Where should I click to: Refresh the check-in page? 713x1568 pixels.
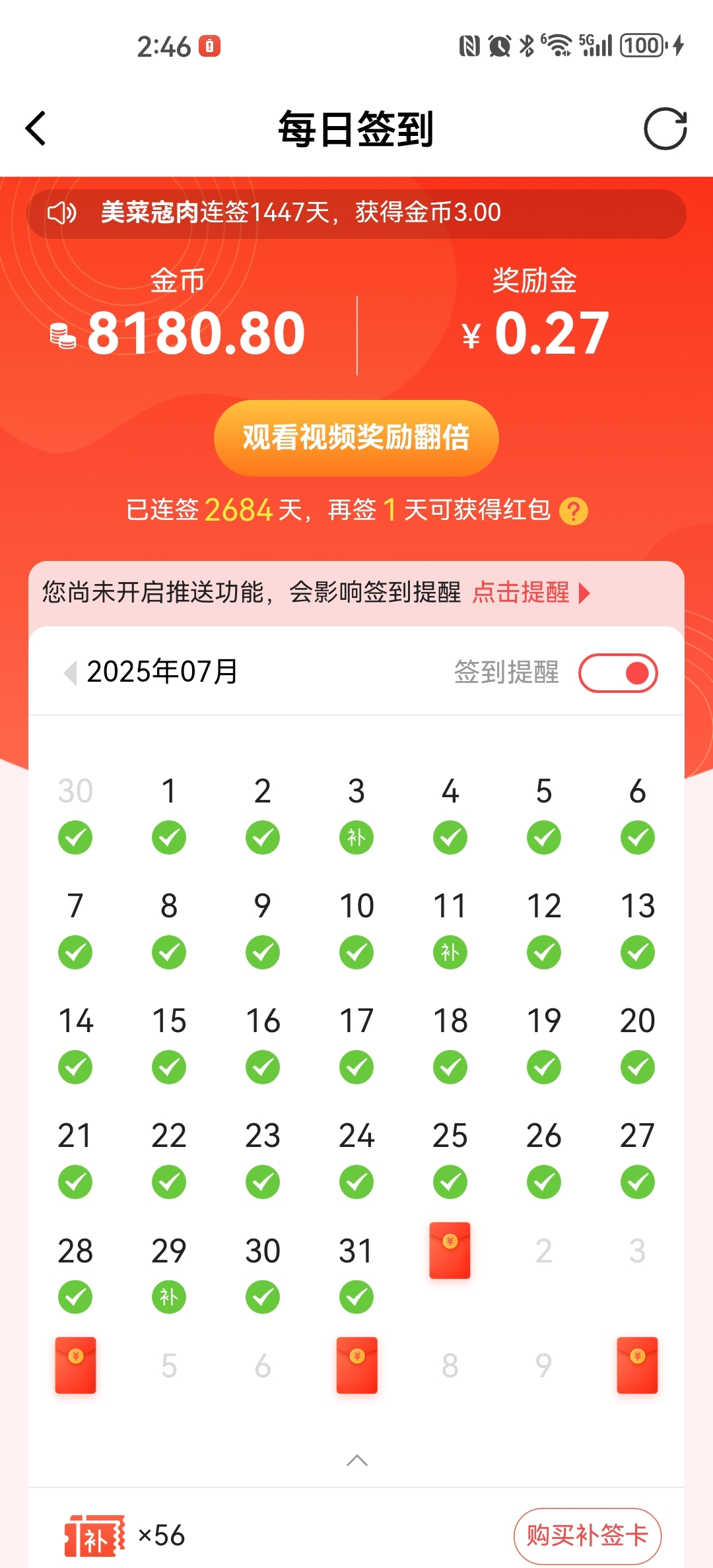click(x=665, y=129)
